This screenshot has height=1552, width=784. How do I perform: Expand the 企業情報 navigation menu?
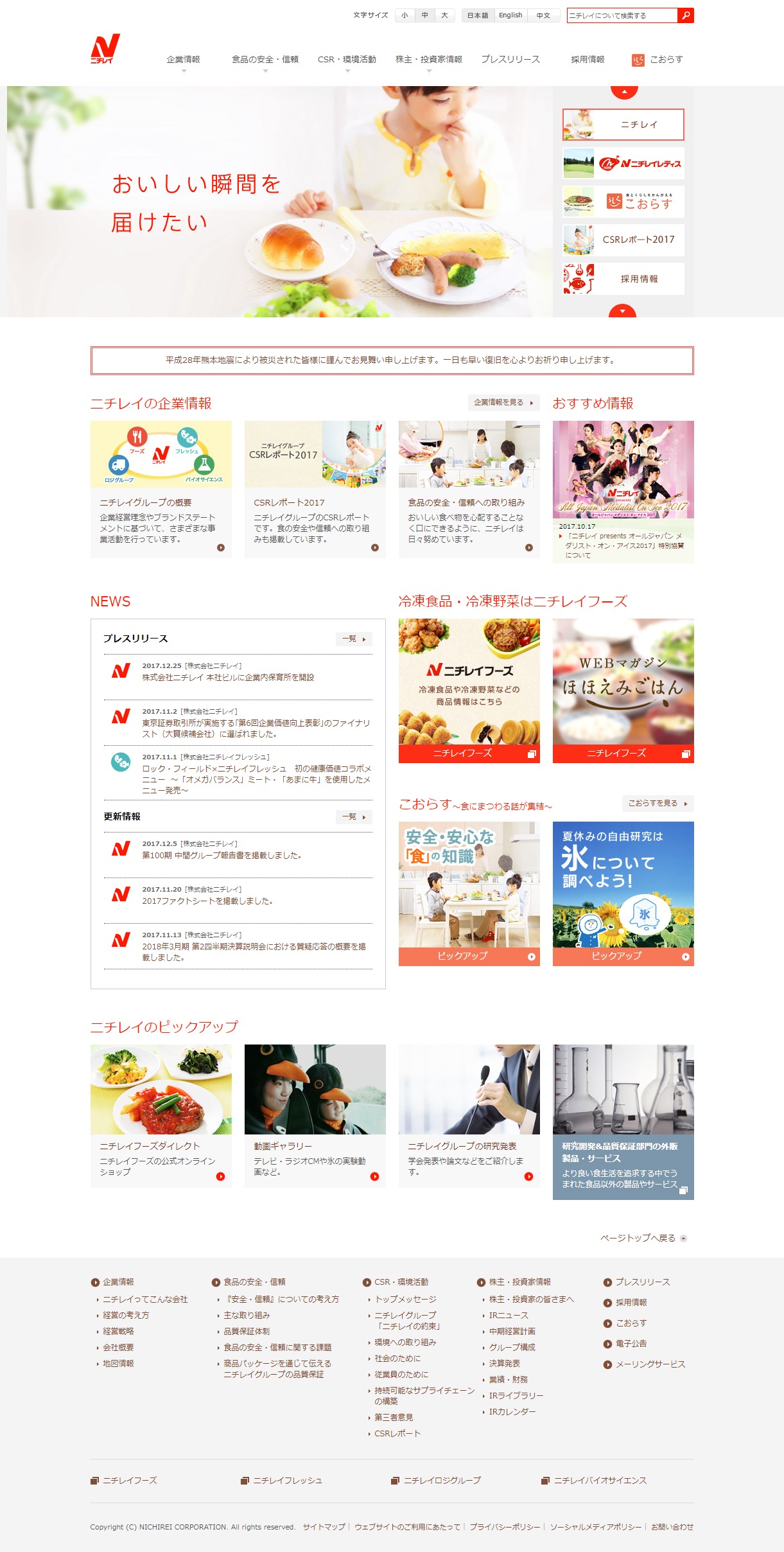click(x=183, y=60)
